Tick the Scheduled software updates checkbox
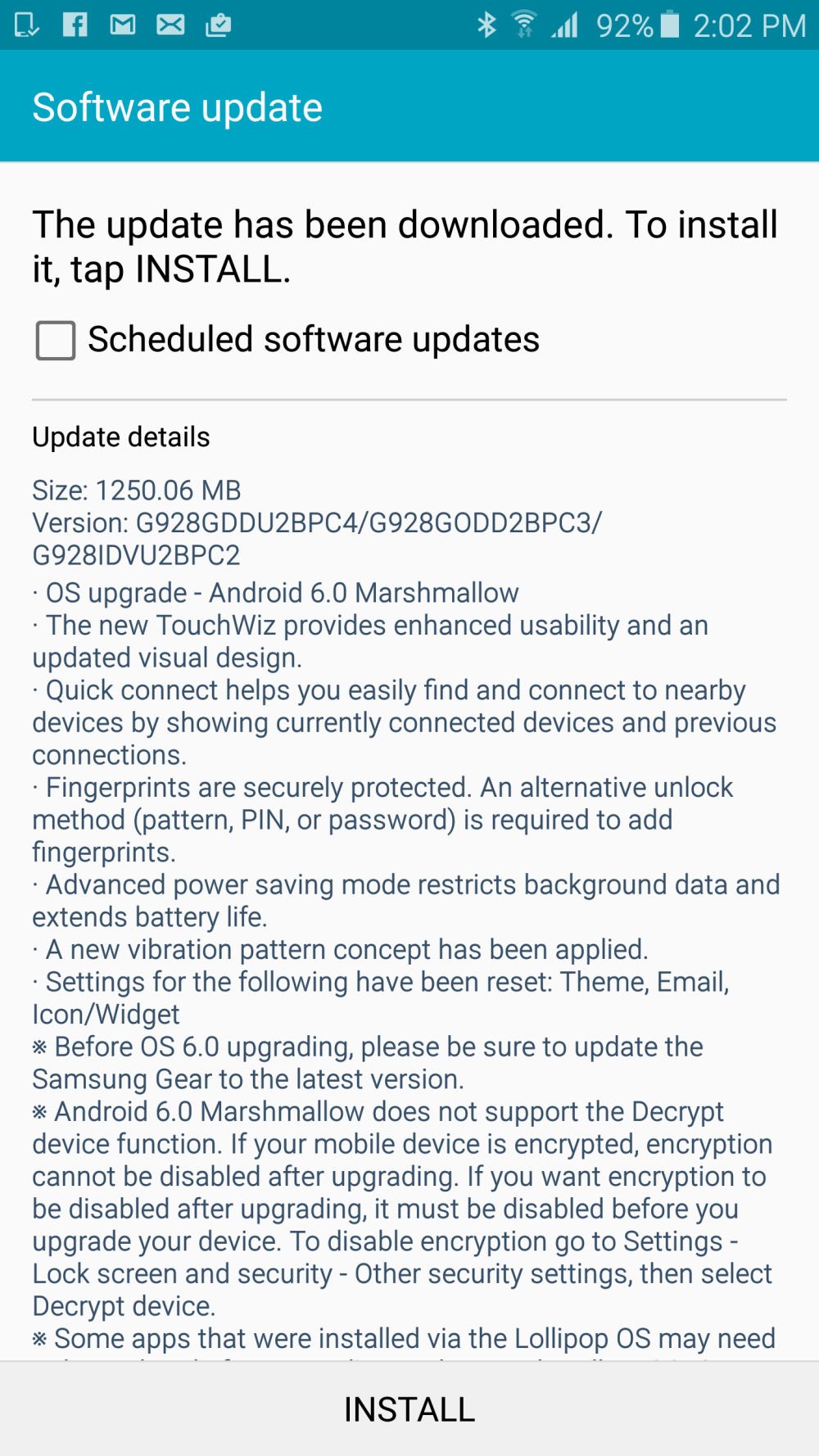The height and width of the screenshot is (1456, 819). pyautogui.click(x=56, y=341)
